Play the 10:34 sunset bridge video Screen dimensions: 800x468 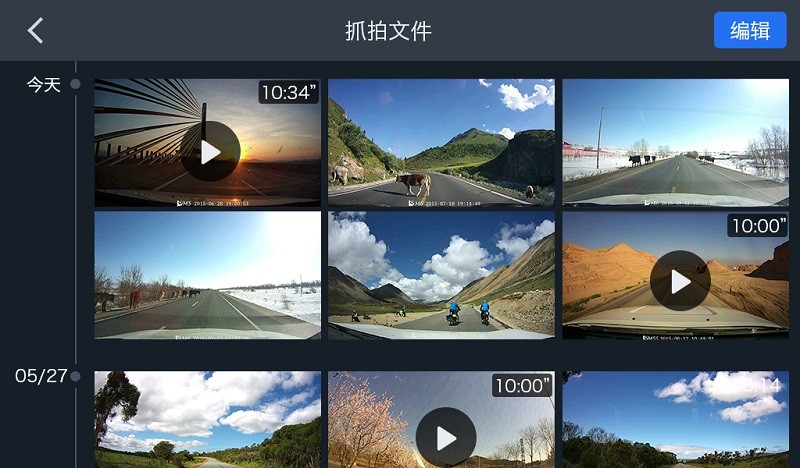tap(209, 151)
